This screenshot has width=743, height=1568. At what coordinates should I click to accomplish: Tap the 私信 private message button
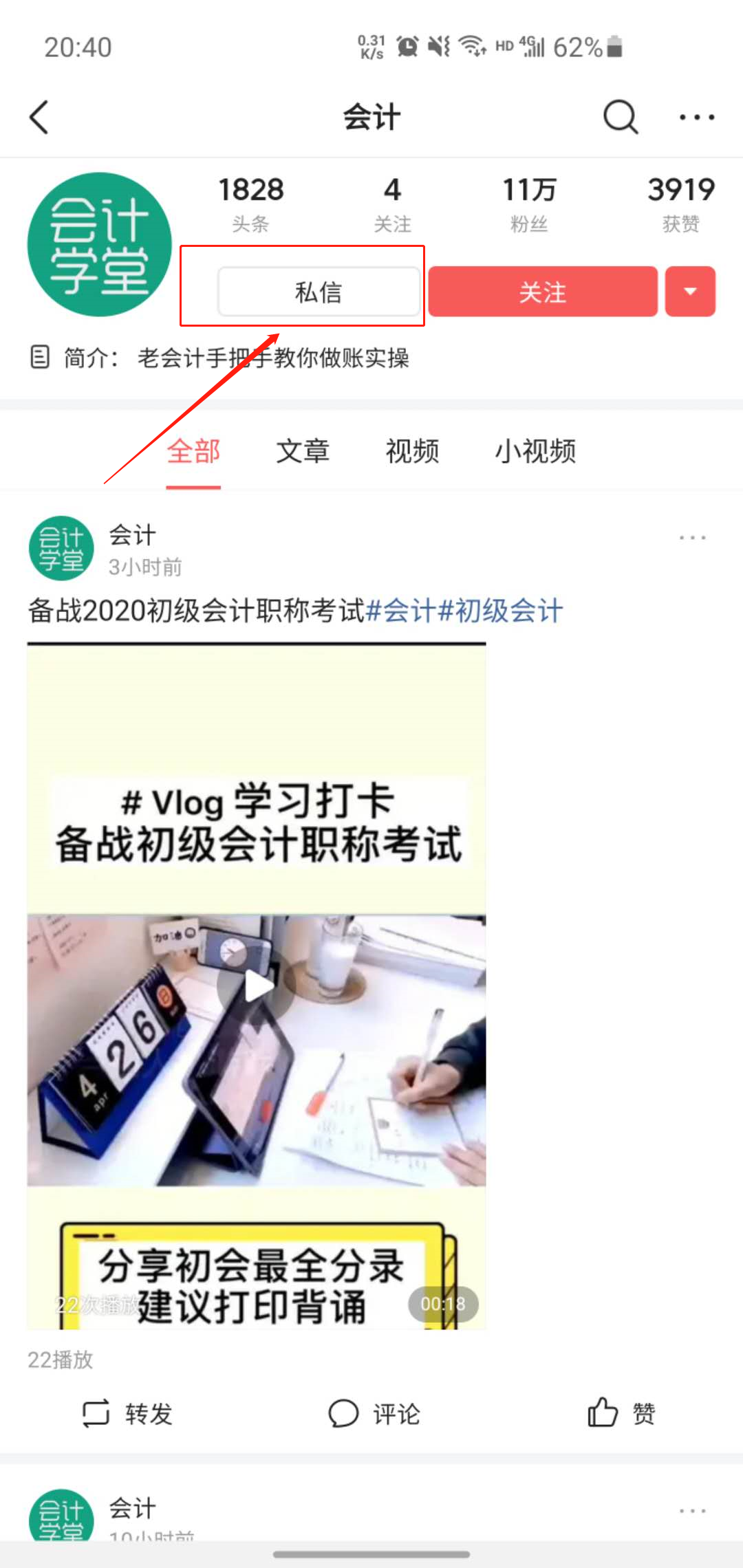click(x=317, y=292)
